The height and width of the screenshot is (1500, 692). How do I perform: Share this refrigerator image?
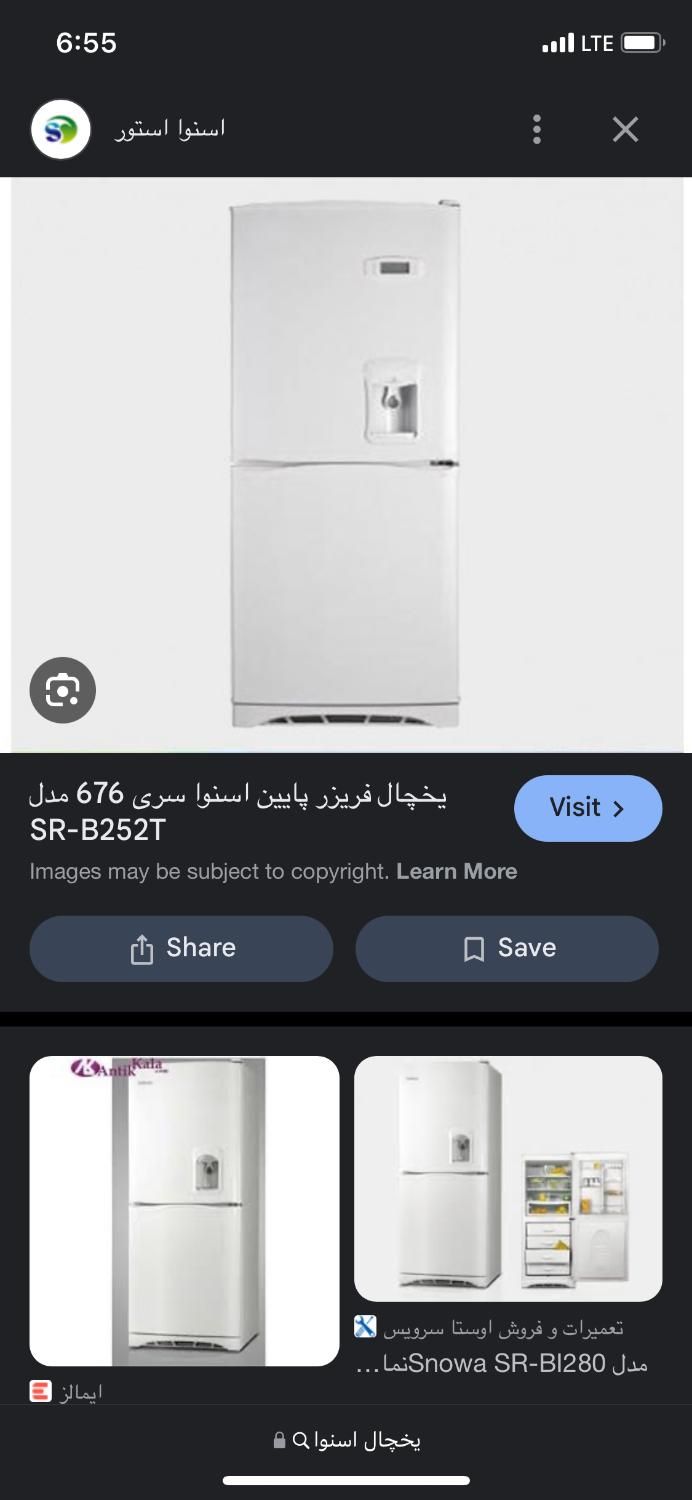pos(181,948)
